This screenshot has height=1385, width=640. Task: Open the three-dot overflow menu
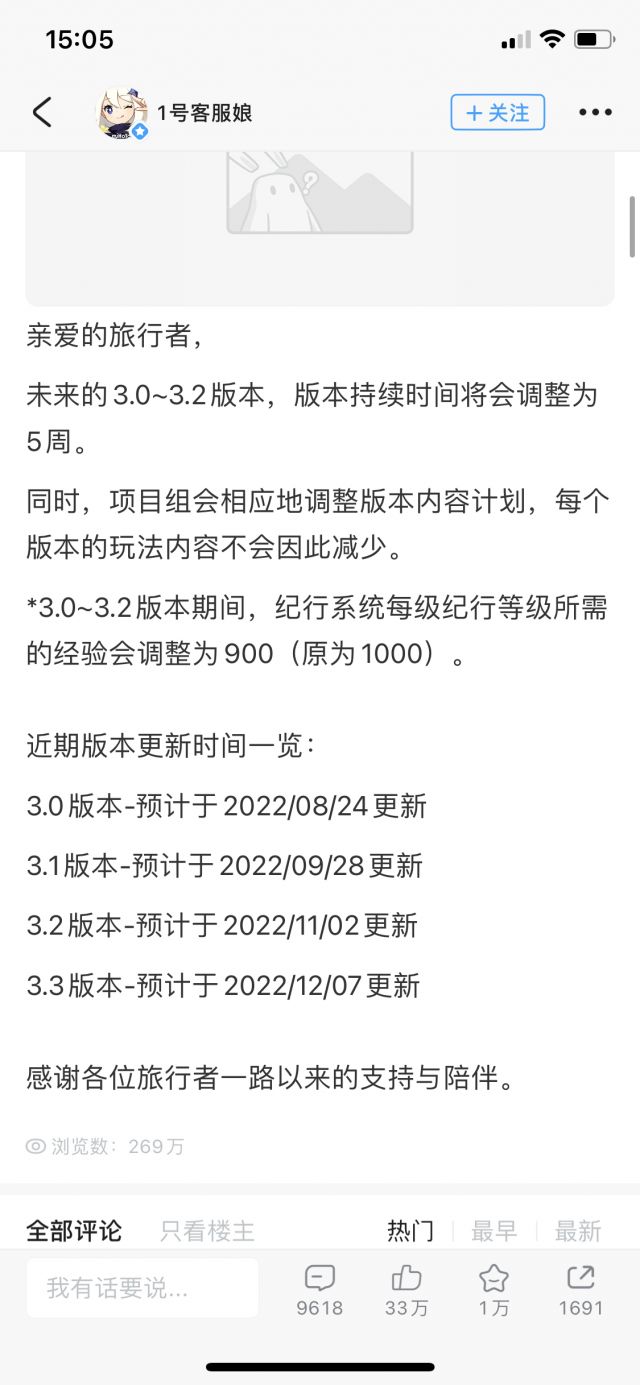[595, 112]
